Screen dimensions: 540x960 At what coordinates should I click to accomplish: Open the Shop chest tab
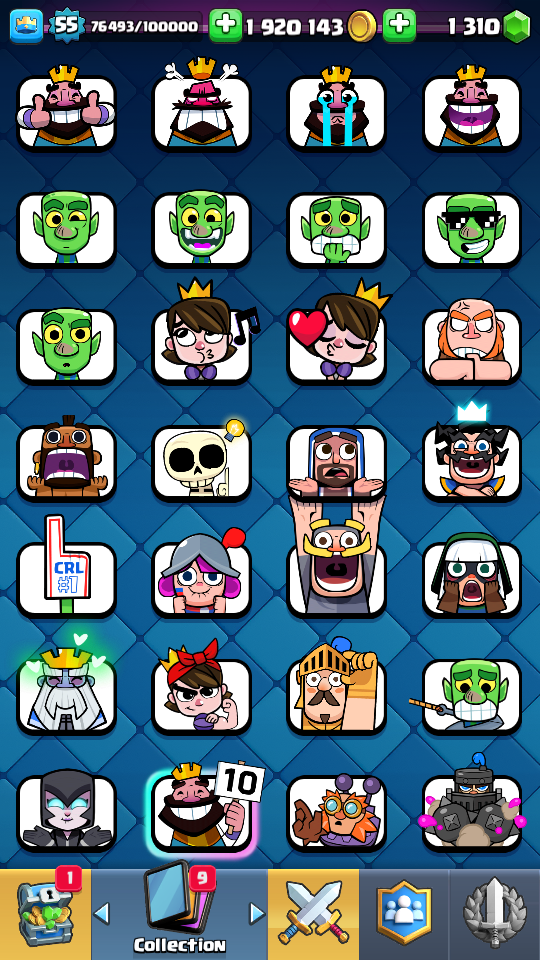pos(45,913)
